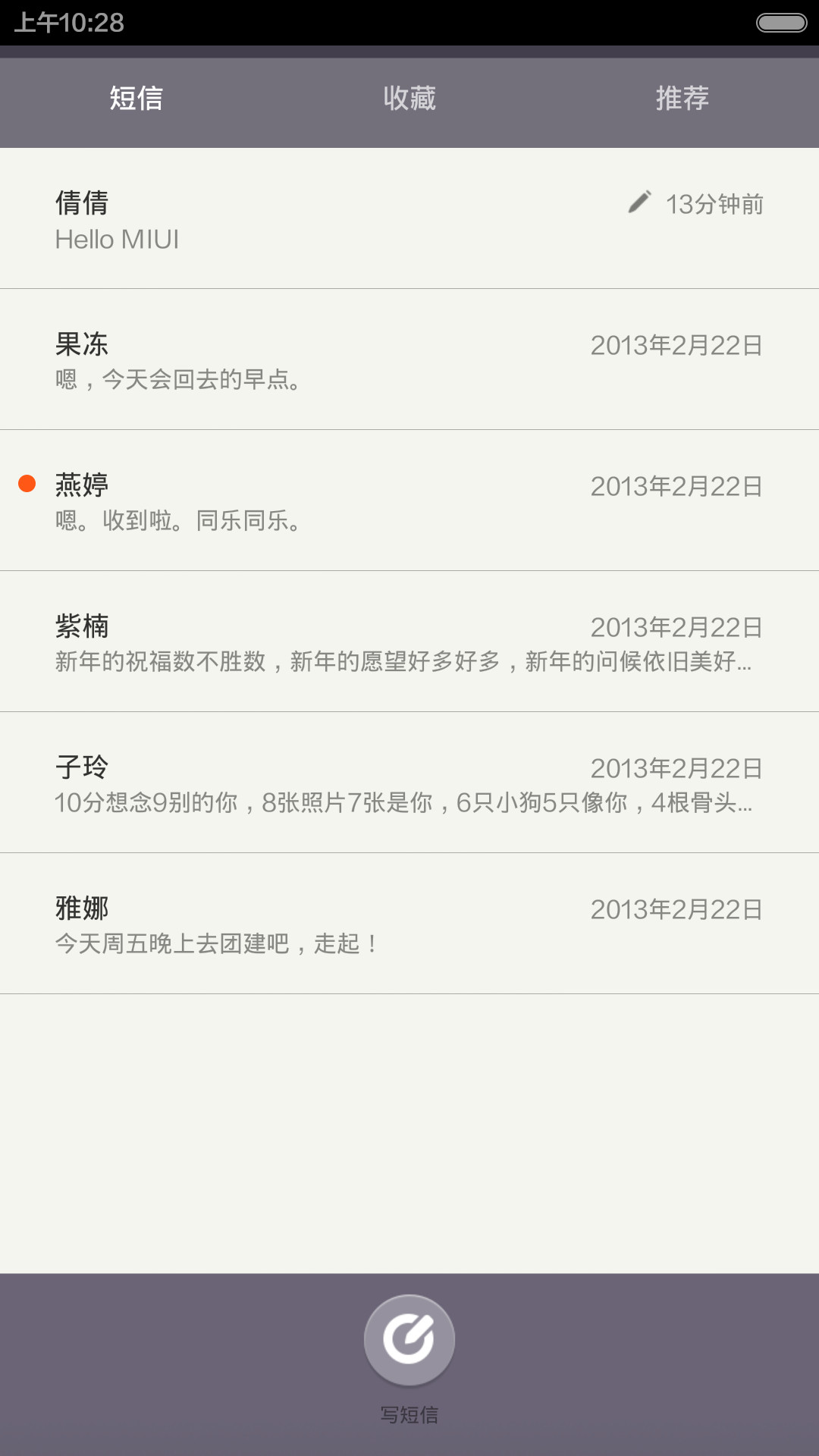This screenshot has height=1456, width=819.
Task: Open the conversation with 紫楠
Action: (x=409, y=642)
